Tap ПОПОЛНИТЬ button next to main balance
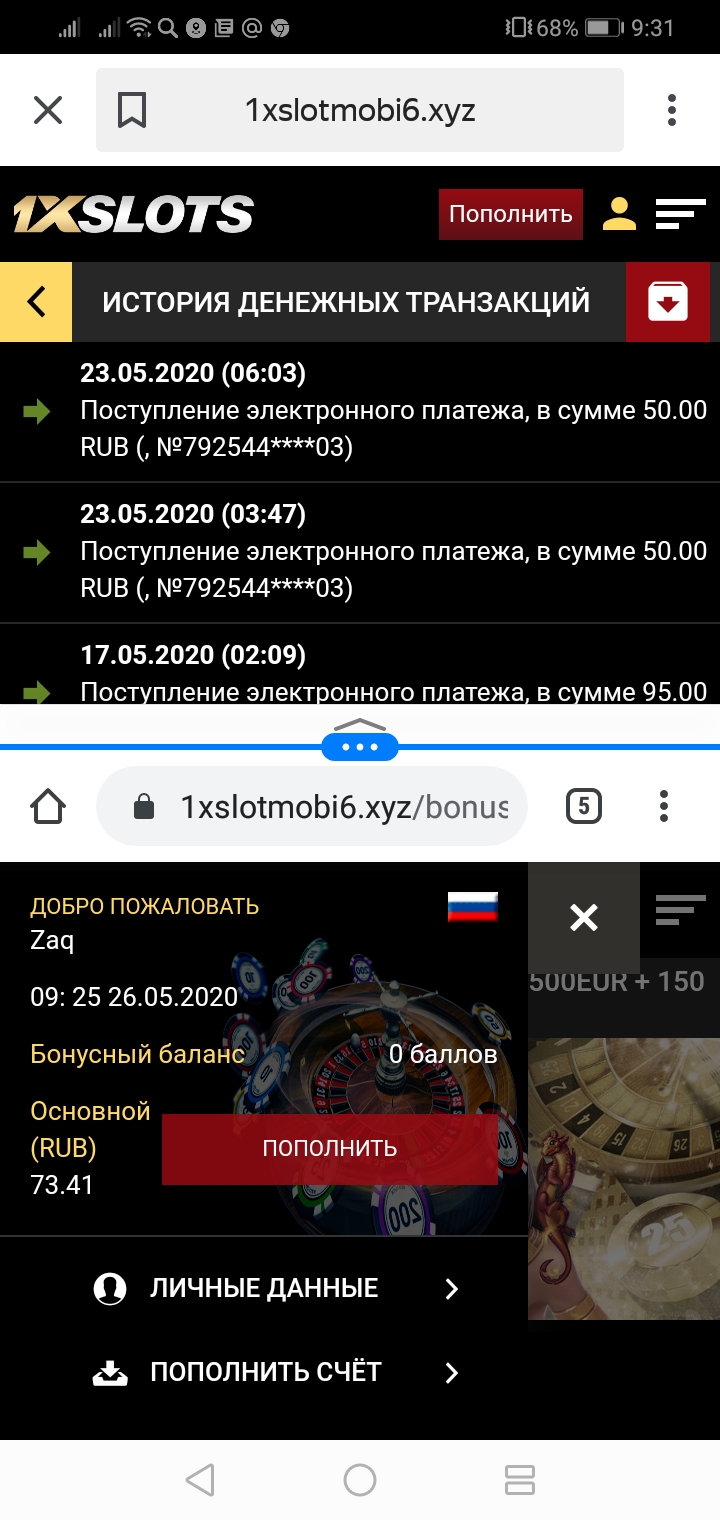Image resolution: width=720 pixels, height=1520 pixels. point(330,1149)
